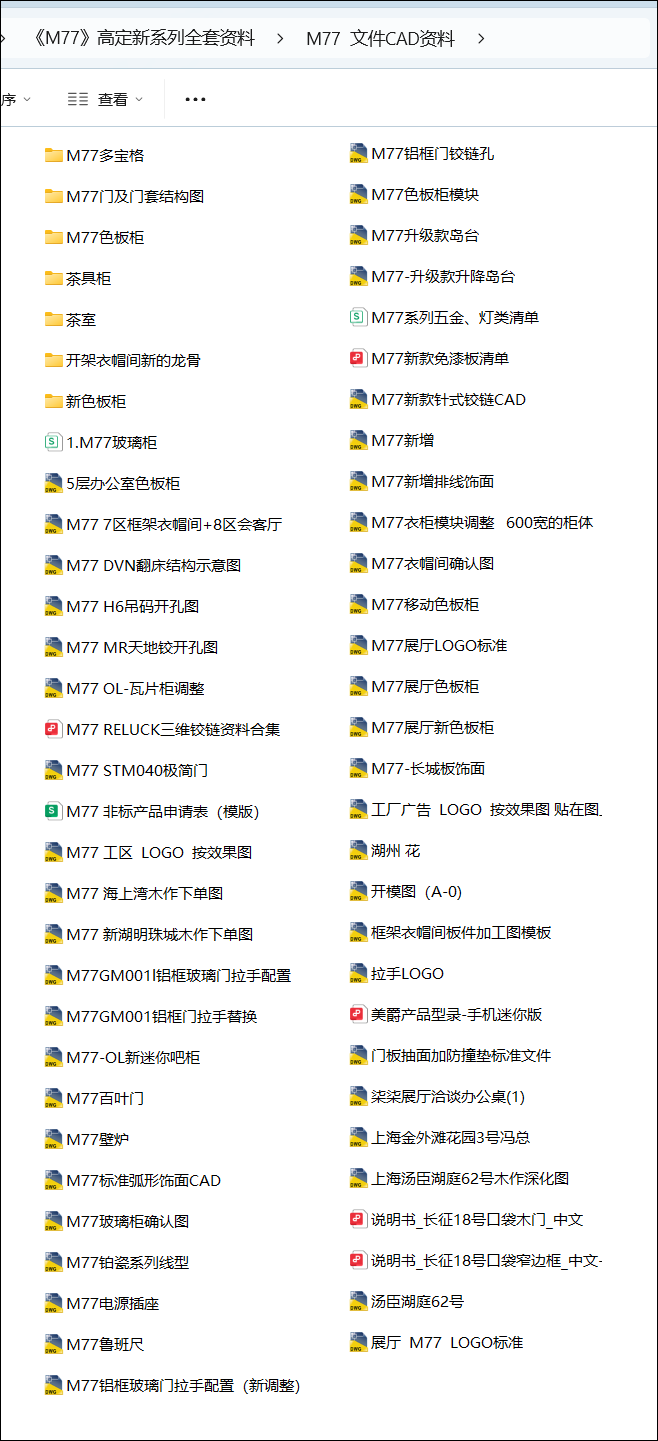
Task: Open the M77壁炉 drawing
Action: pyautogui.click(x=97, y=1139)
